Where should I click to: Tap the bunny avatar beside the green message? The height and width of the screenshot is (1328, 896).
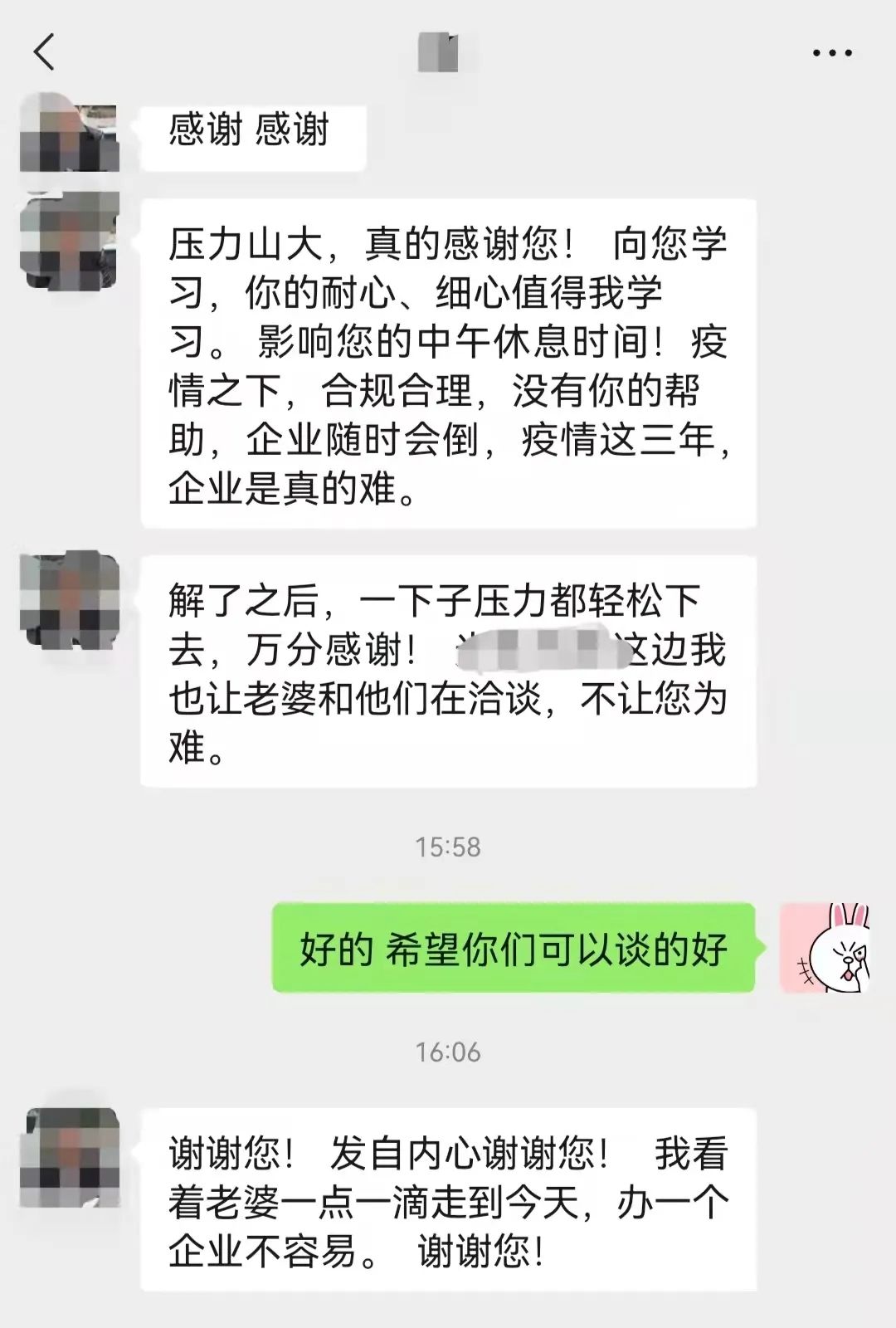(x=824, y=948)
